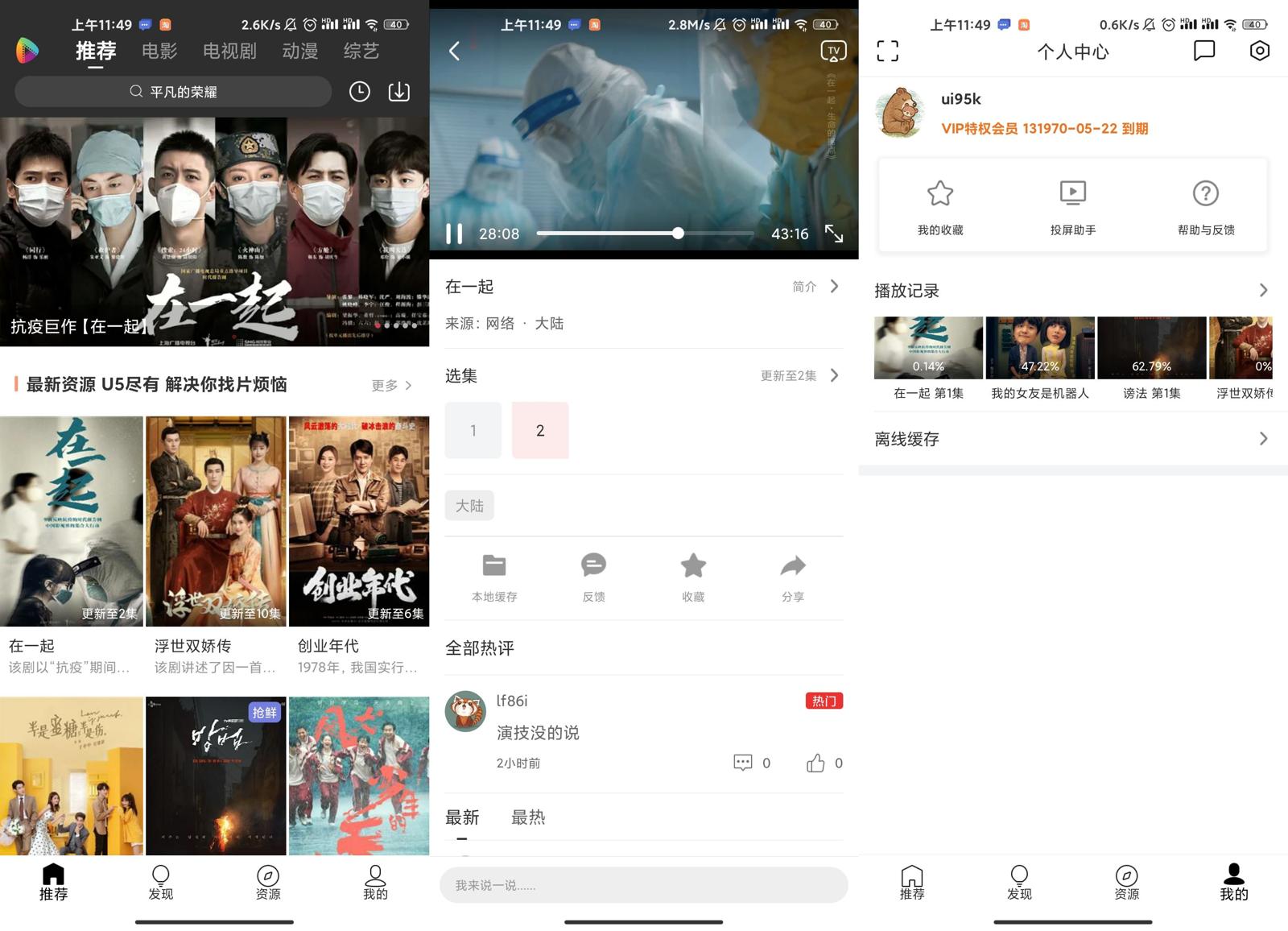This screenshot has width=1288, height=931.
Task: Select episode 1
Action: (473, 430)
